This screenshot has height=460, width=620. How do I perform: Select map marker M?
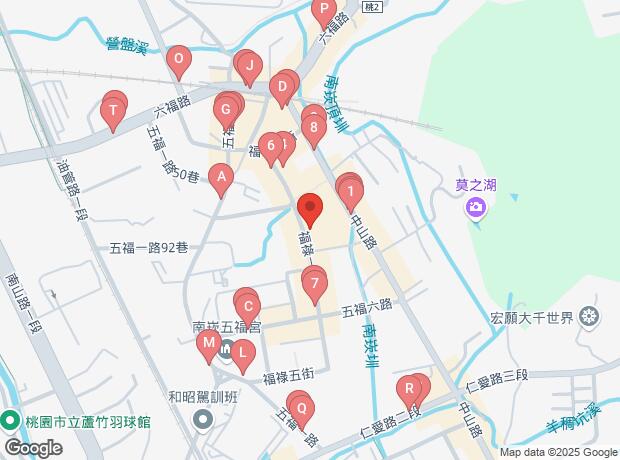pyautogui.click(x=209, y=345)
